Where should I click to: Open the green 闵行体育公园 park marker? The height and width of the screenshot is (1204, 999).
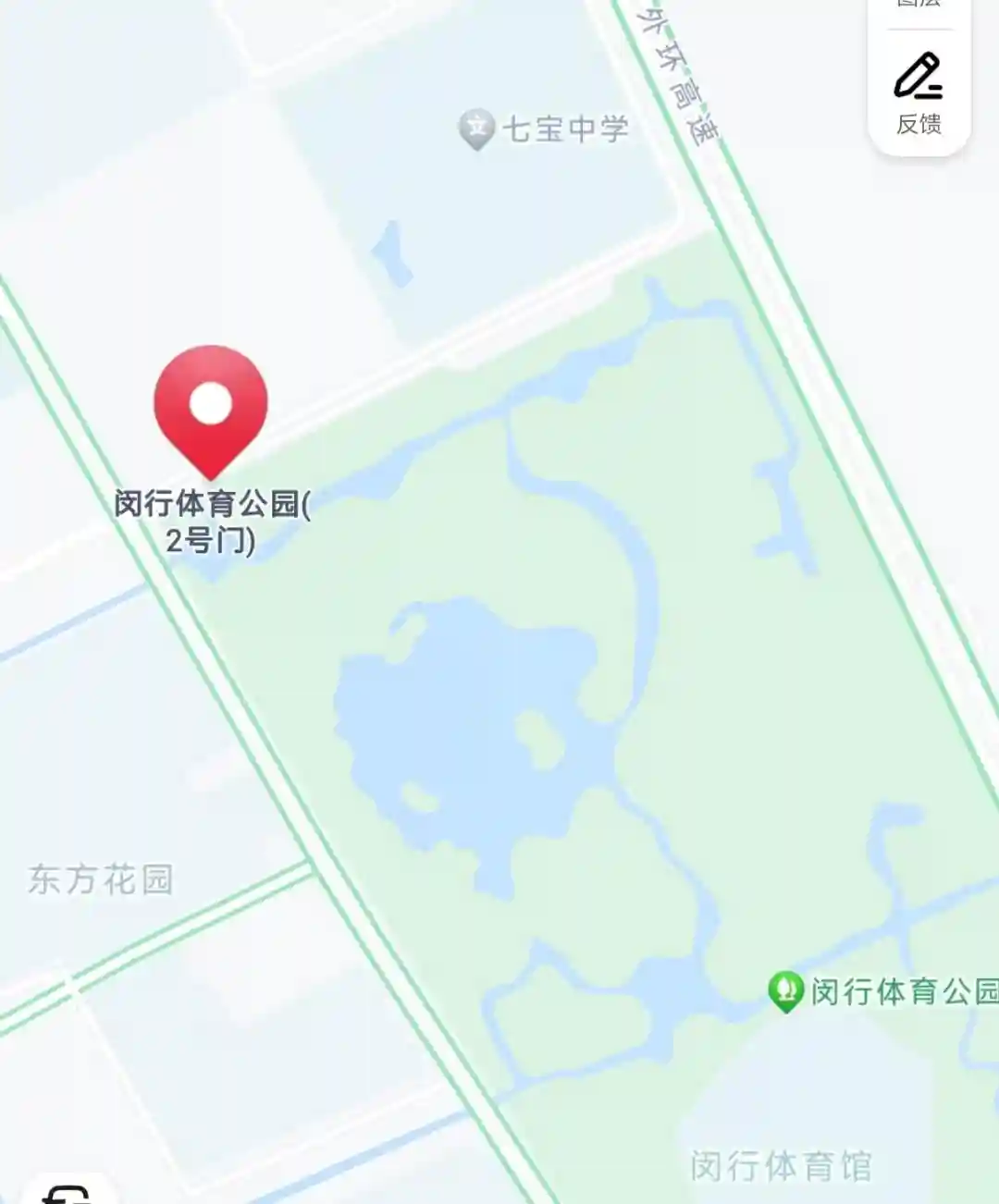[x=785, y=990]
